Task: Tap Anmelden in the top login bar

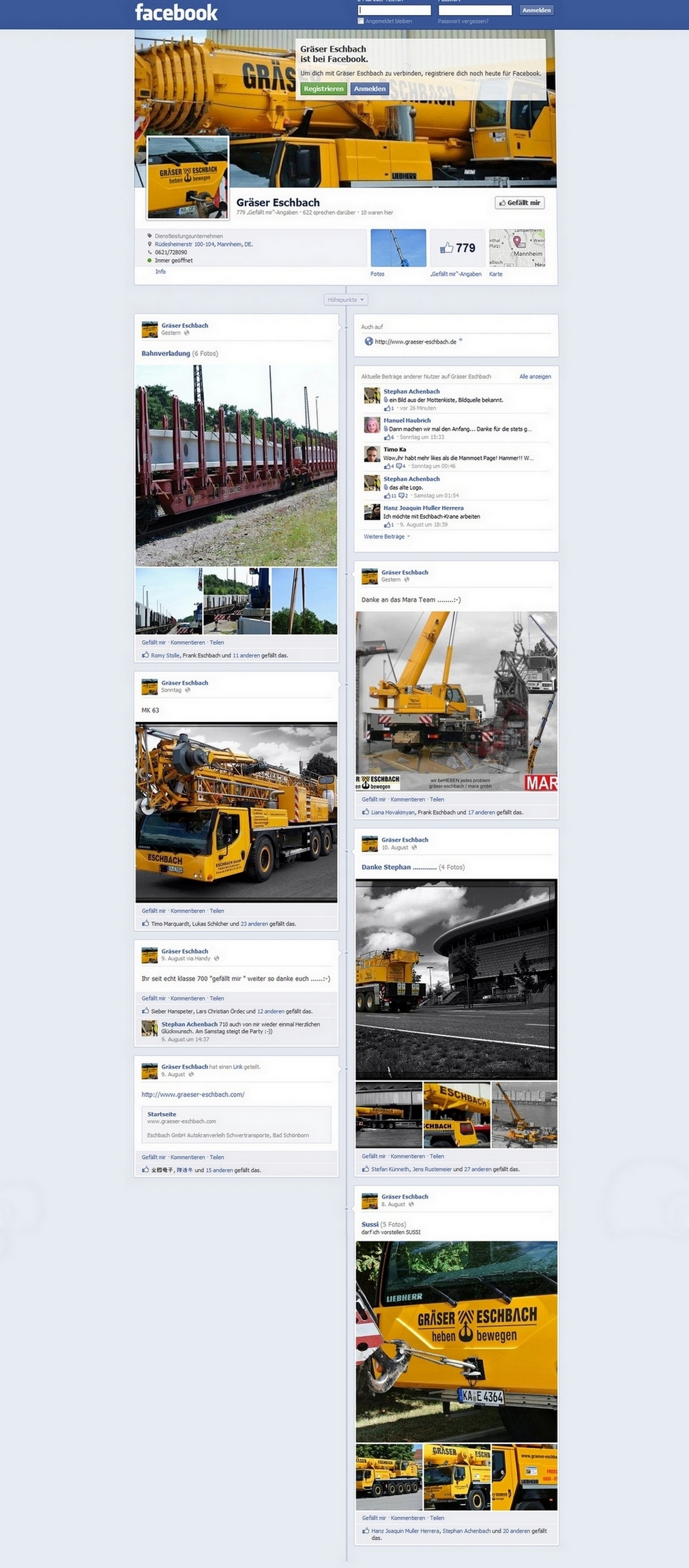Action: [x=536, y=10]
